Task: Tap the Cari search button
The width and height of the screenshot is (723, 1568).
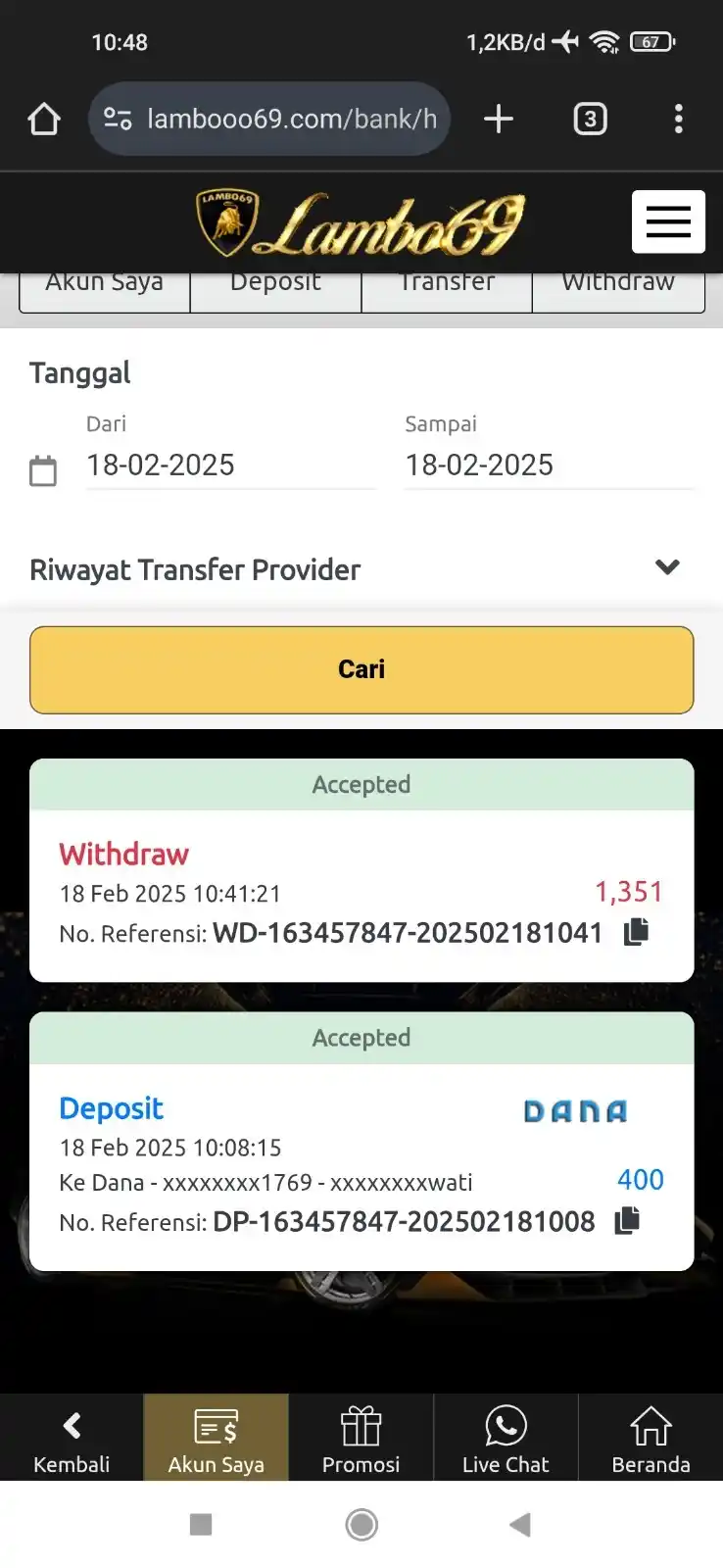Action: 361,669
